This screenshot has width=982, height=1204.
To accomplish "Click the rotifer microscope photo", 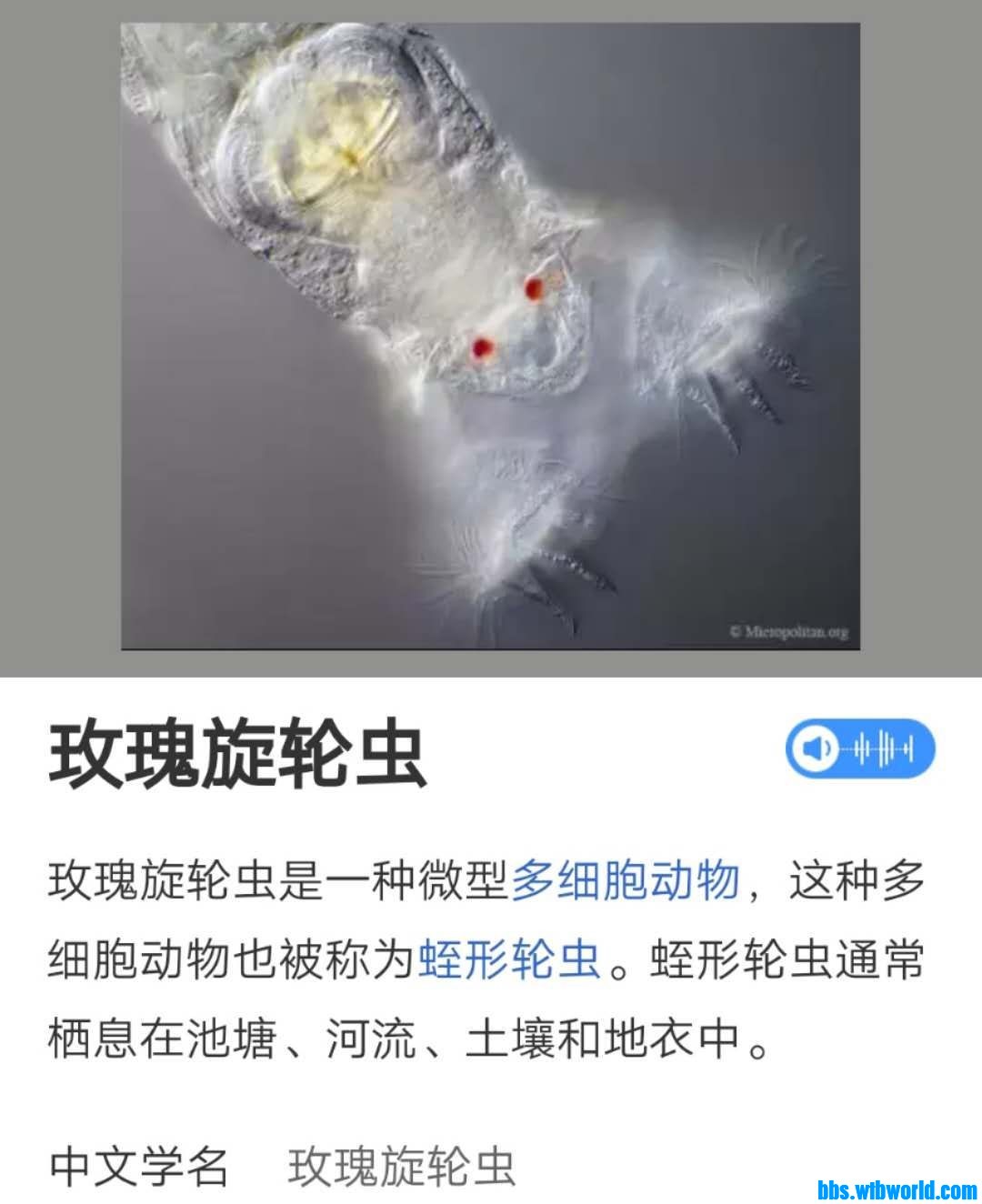I will point(491,336).
